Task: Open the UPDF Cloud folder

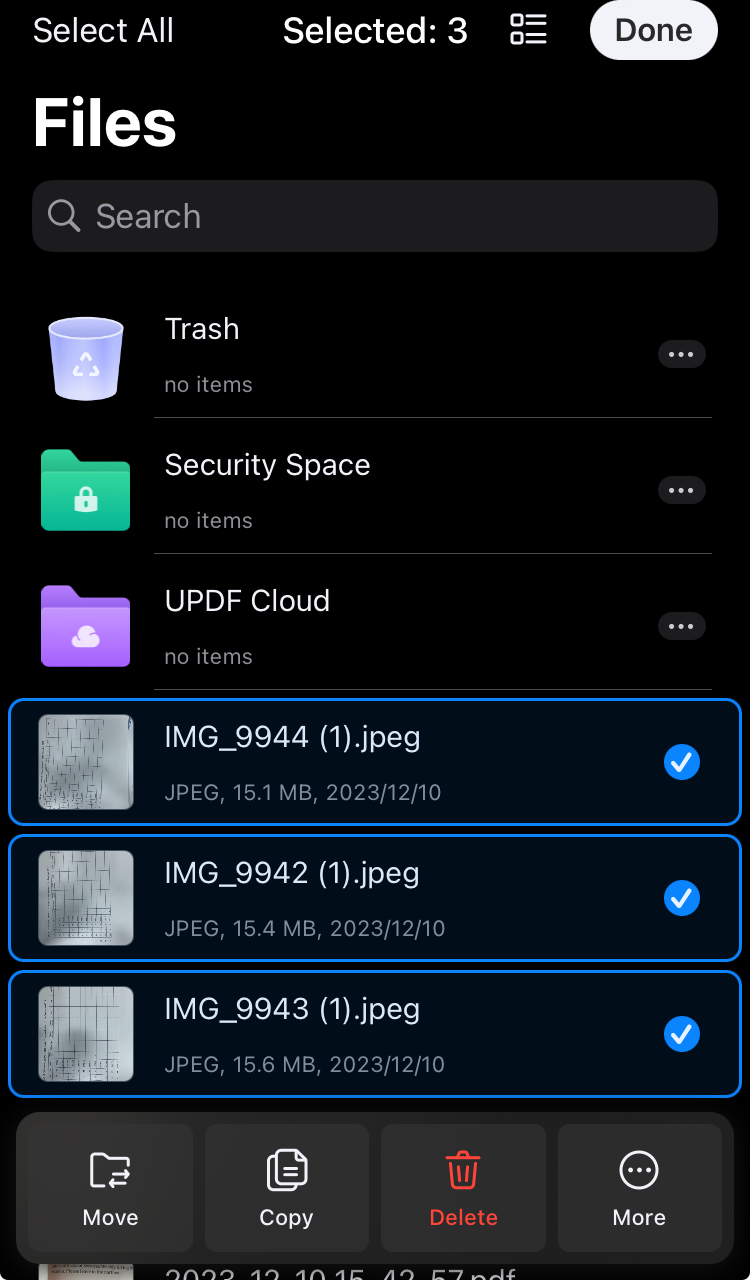Action: (247, 602)
